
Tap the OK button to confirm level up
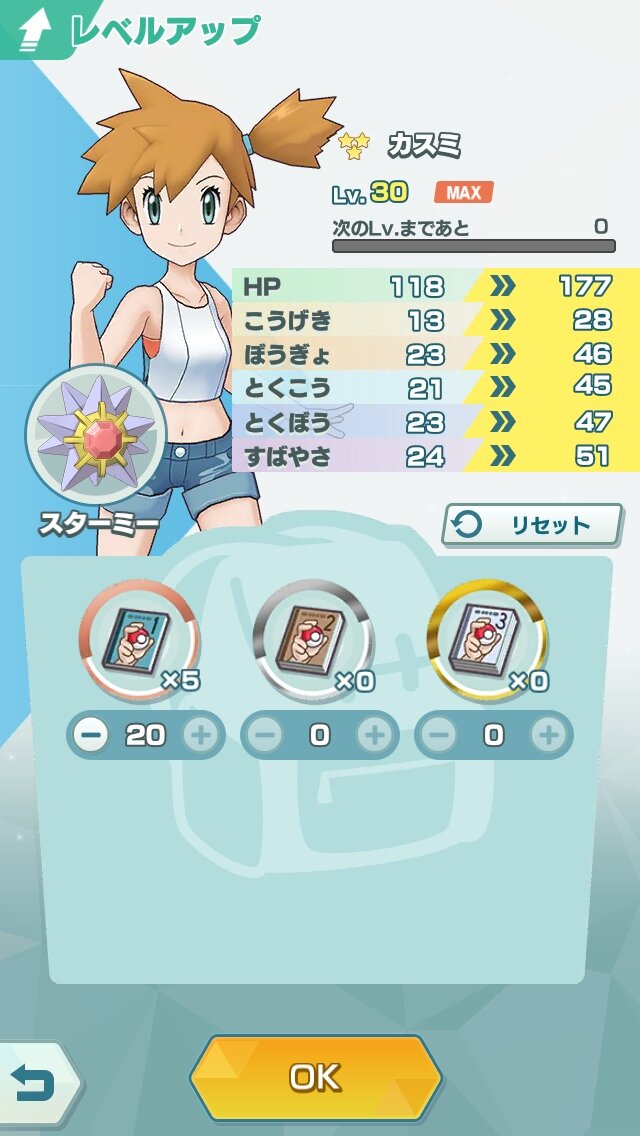[x=315, y=1077]
